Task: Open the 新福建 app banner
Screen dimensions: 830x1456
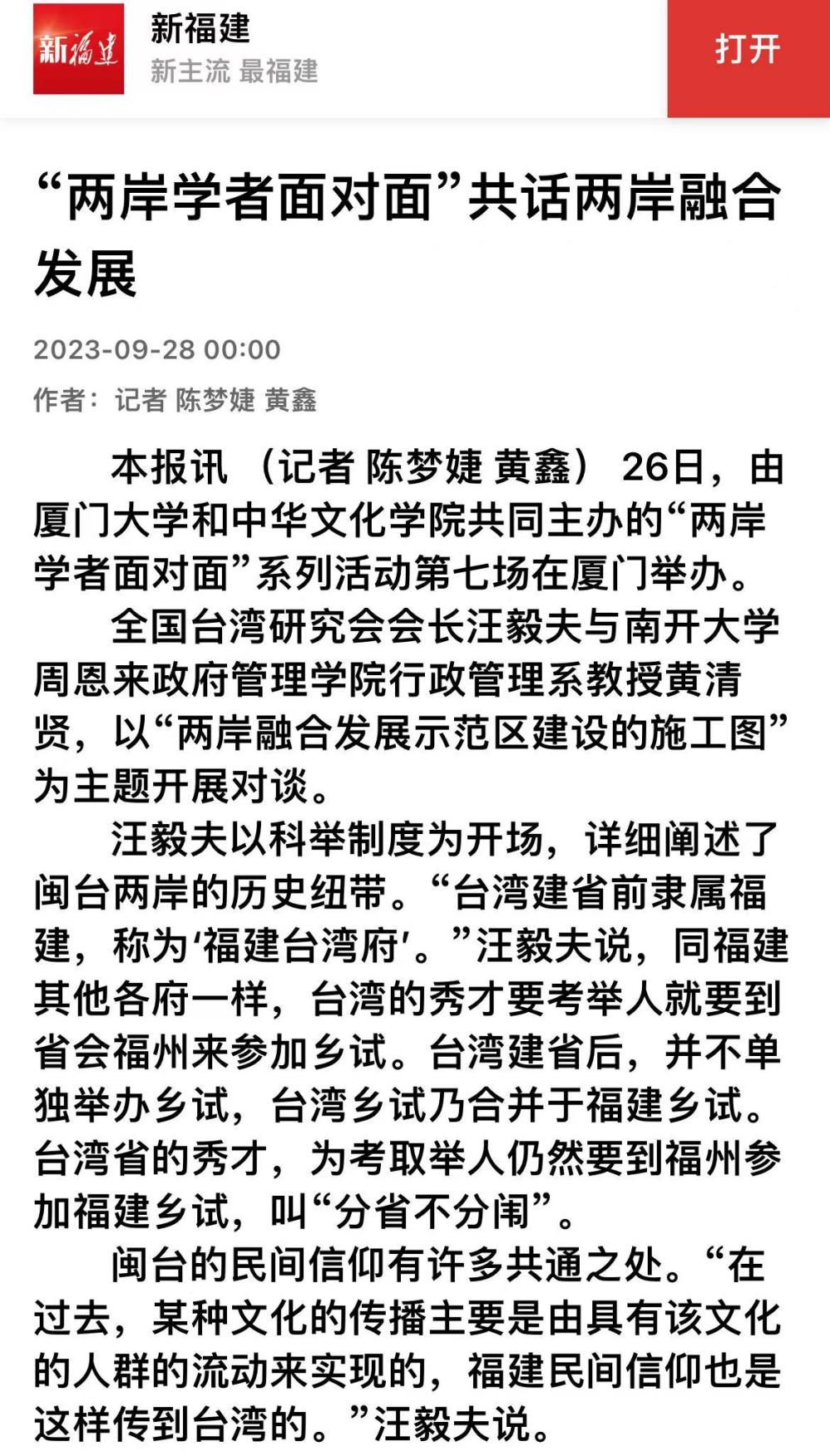Action: click(200, 50)
